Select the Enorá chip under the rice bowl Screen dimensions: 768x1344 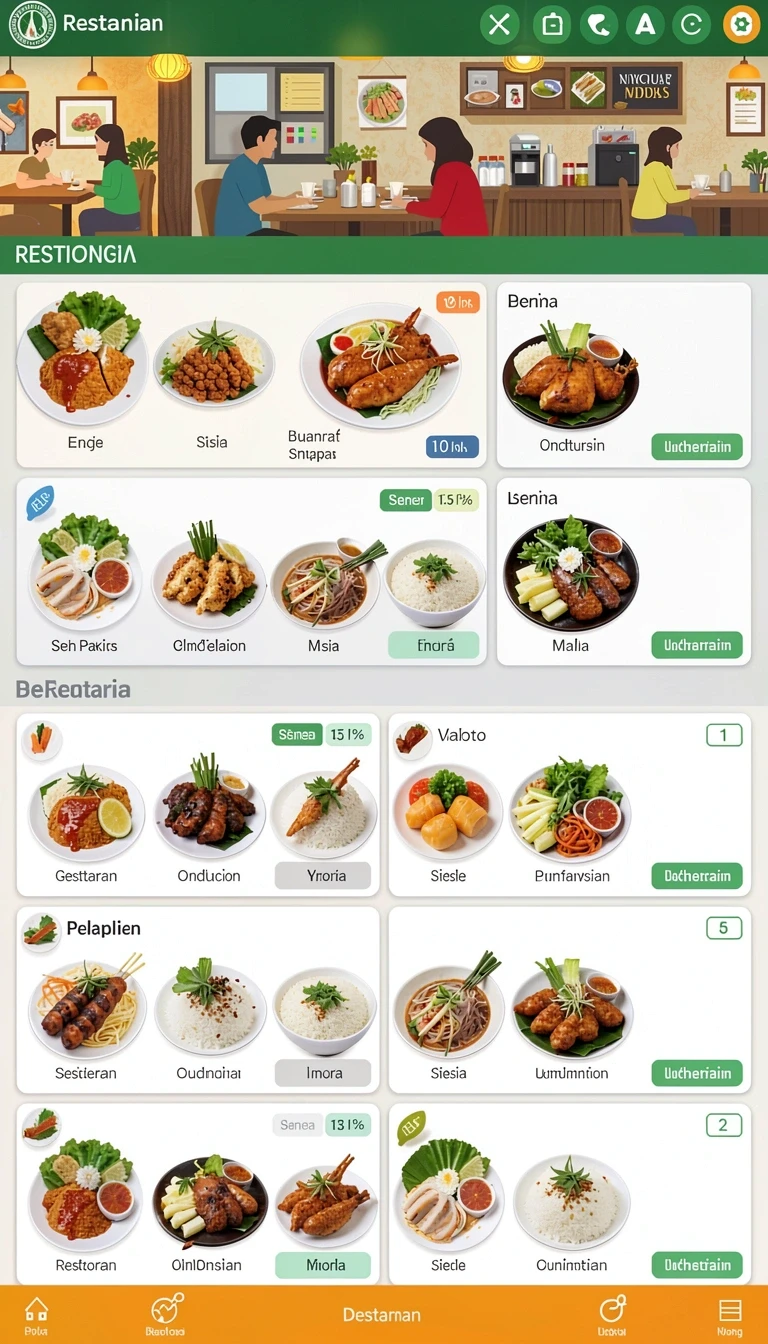click(x=433, y=645)
